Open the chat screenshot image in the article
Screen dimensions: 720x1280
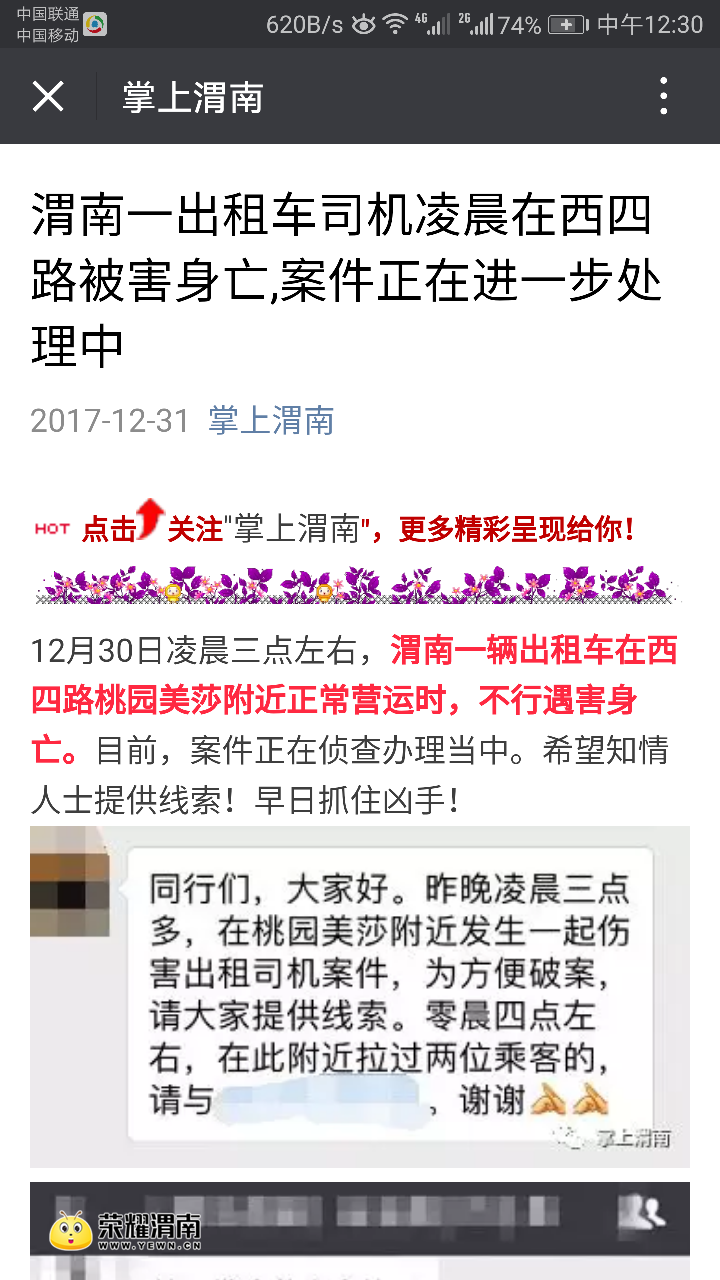pyautogui.click(x=360, y=995)
